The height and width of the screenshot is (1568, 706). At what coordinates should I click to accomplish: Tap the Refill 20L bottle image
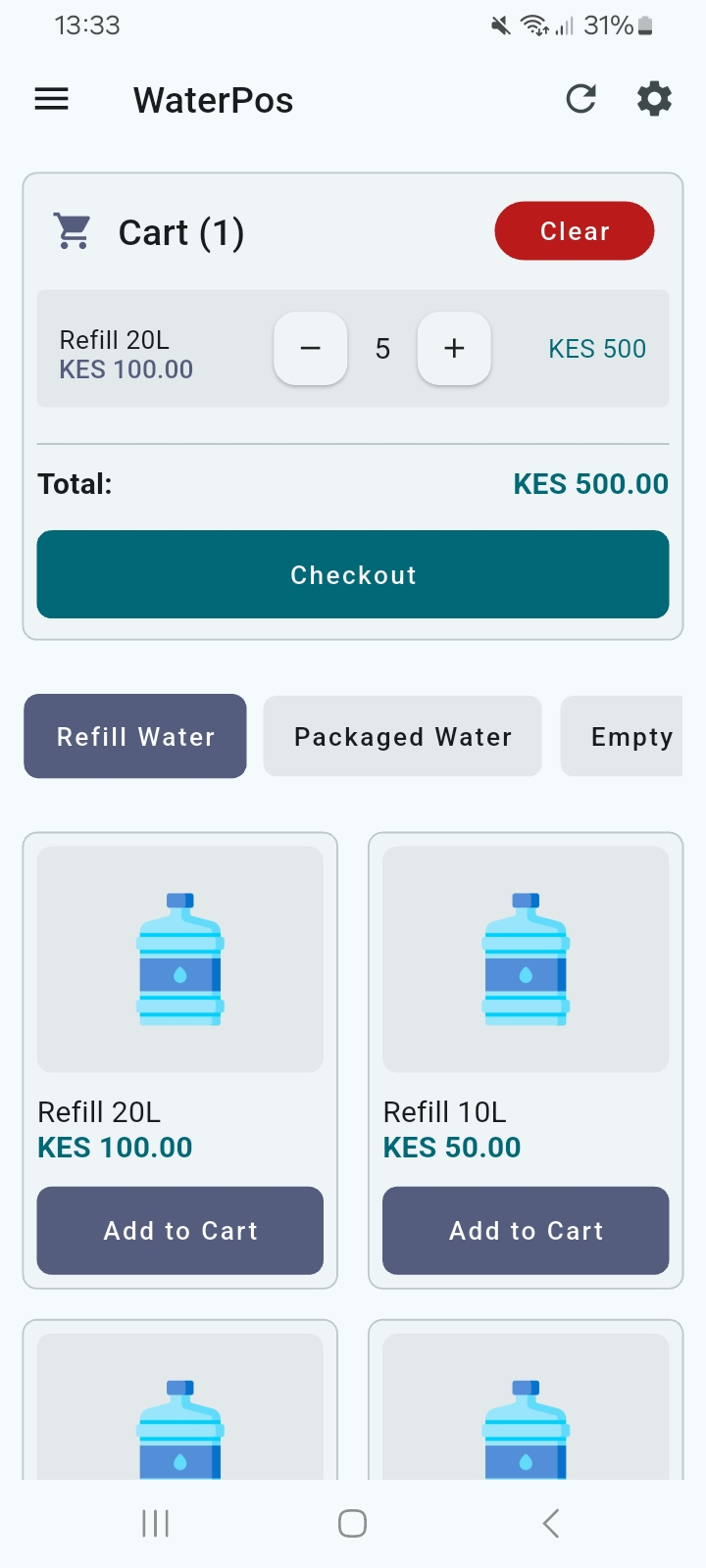(179, 958)
